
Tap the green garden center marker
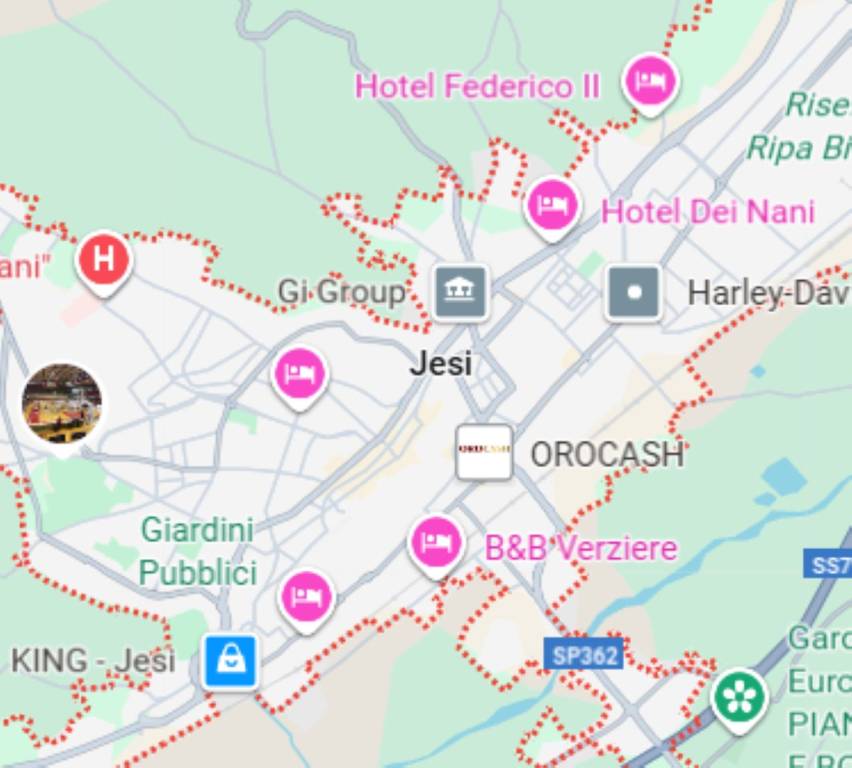[739, 697]
